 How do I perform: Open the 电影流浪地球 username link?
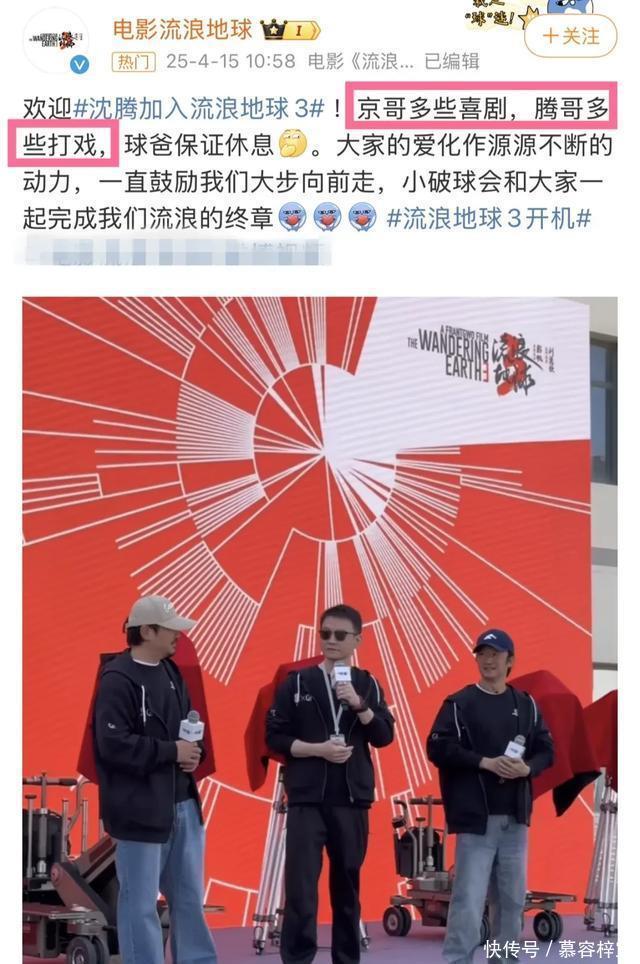tap(181, 28)
